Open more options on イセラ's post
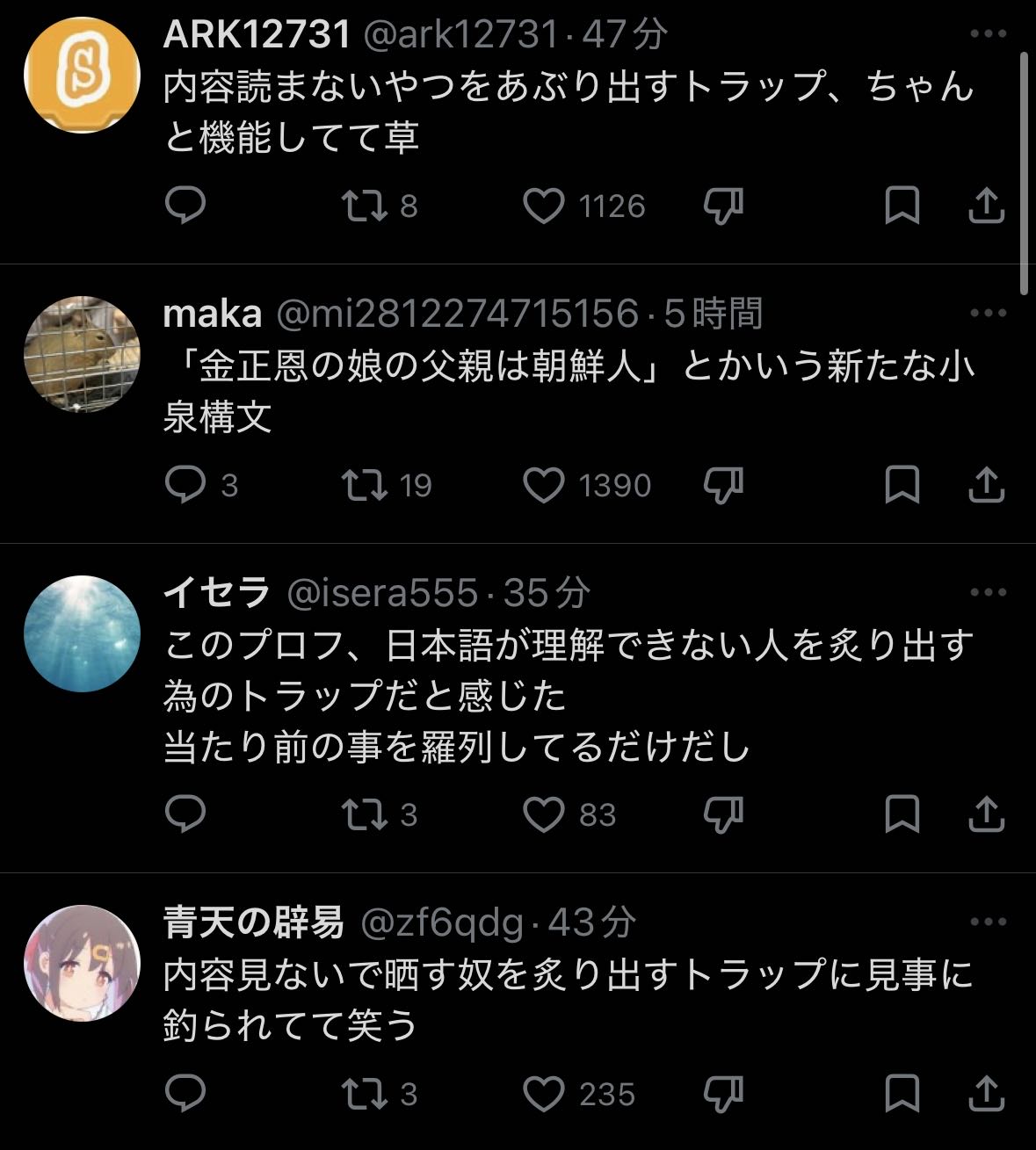This screenshot has height=1150, width=1036. 988,593
